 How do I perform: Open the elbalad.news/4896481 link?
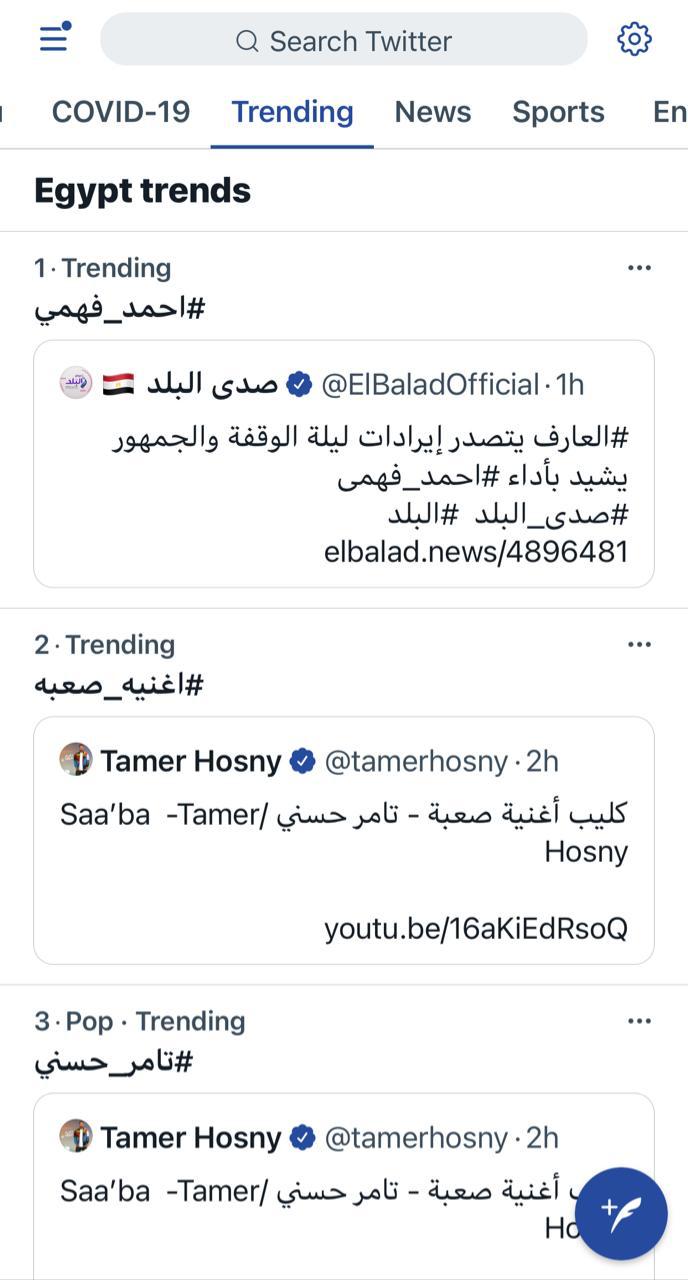tap(475, 551)
